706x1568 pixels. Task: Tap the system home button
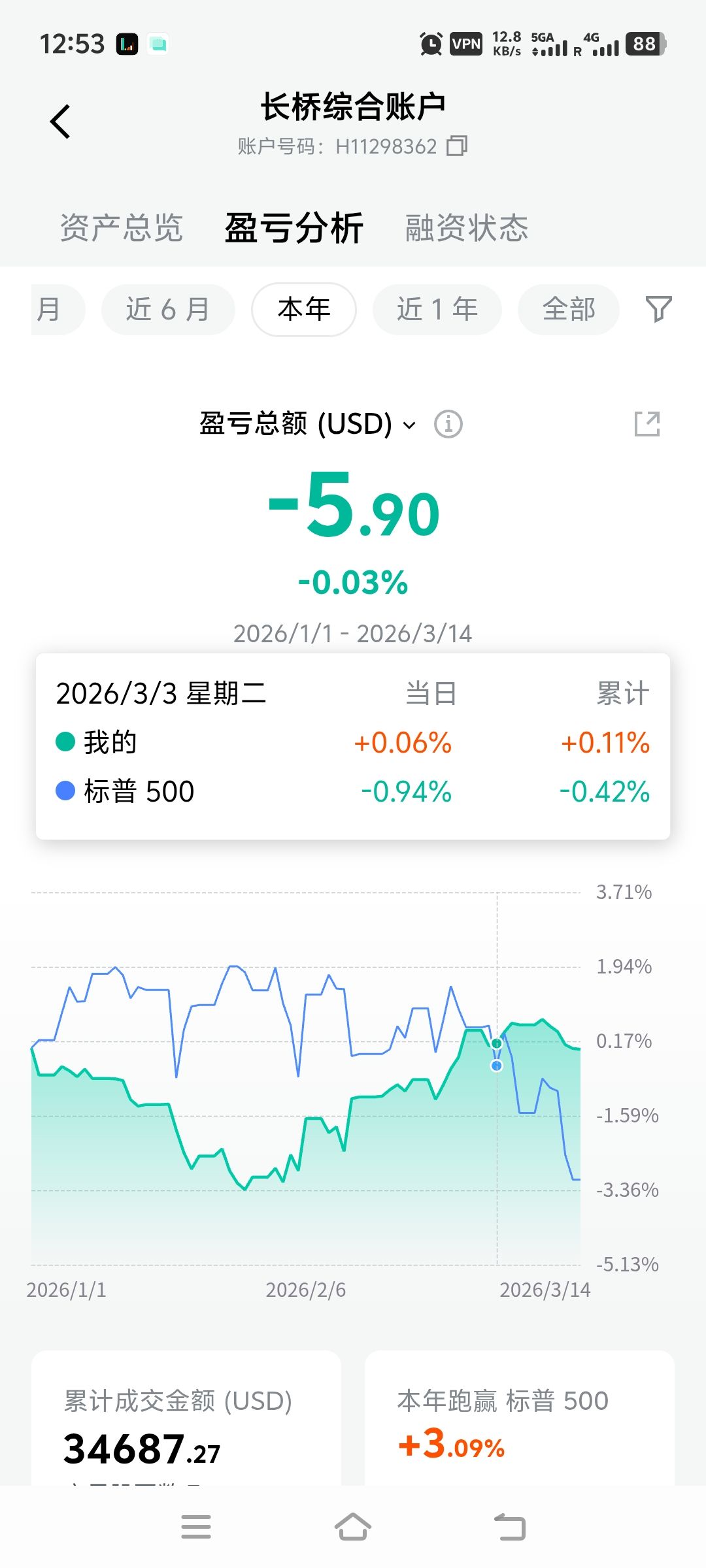[x=353, y=1527]
